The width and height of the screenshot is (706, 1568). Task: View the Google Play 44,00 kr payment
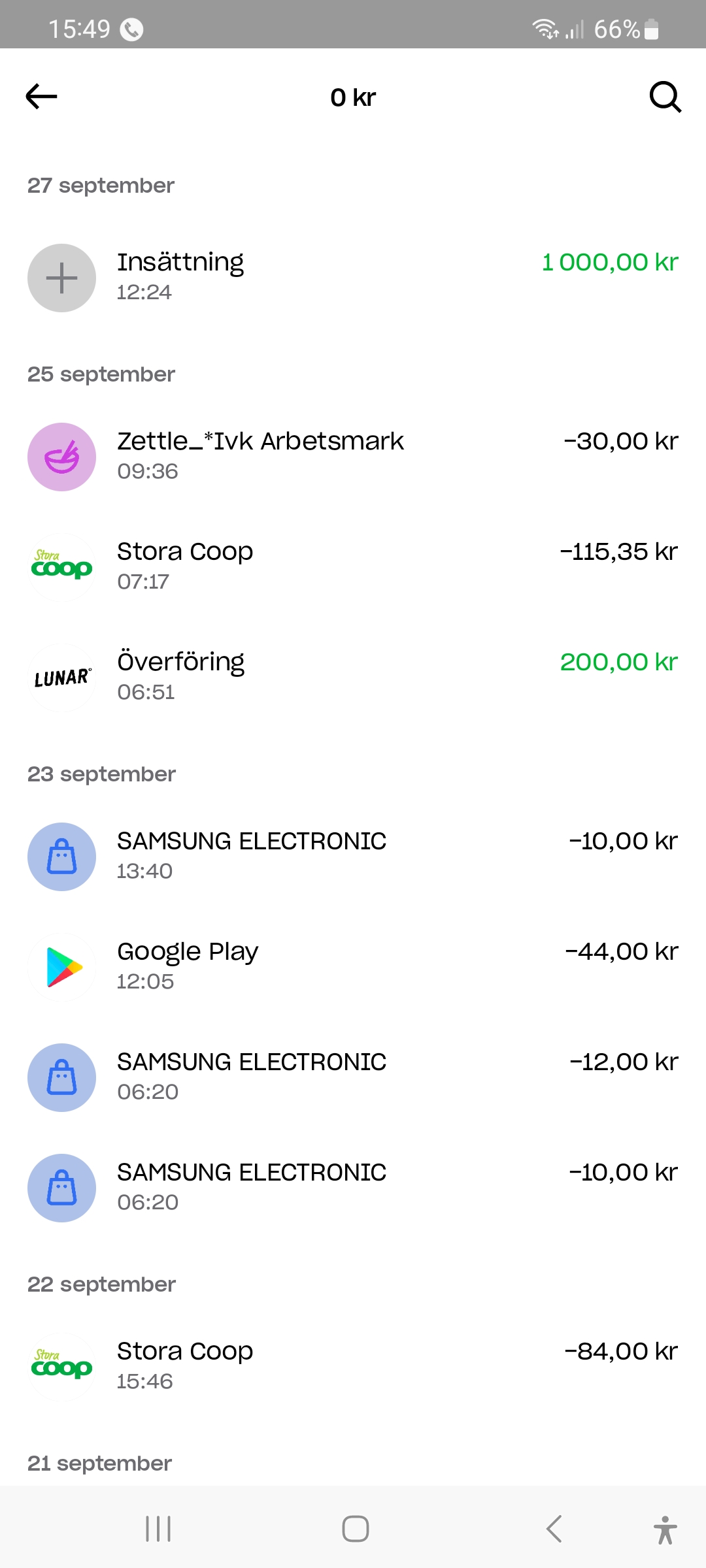[353, 966]
